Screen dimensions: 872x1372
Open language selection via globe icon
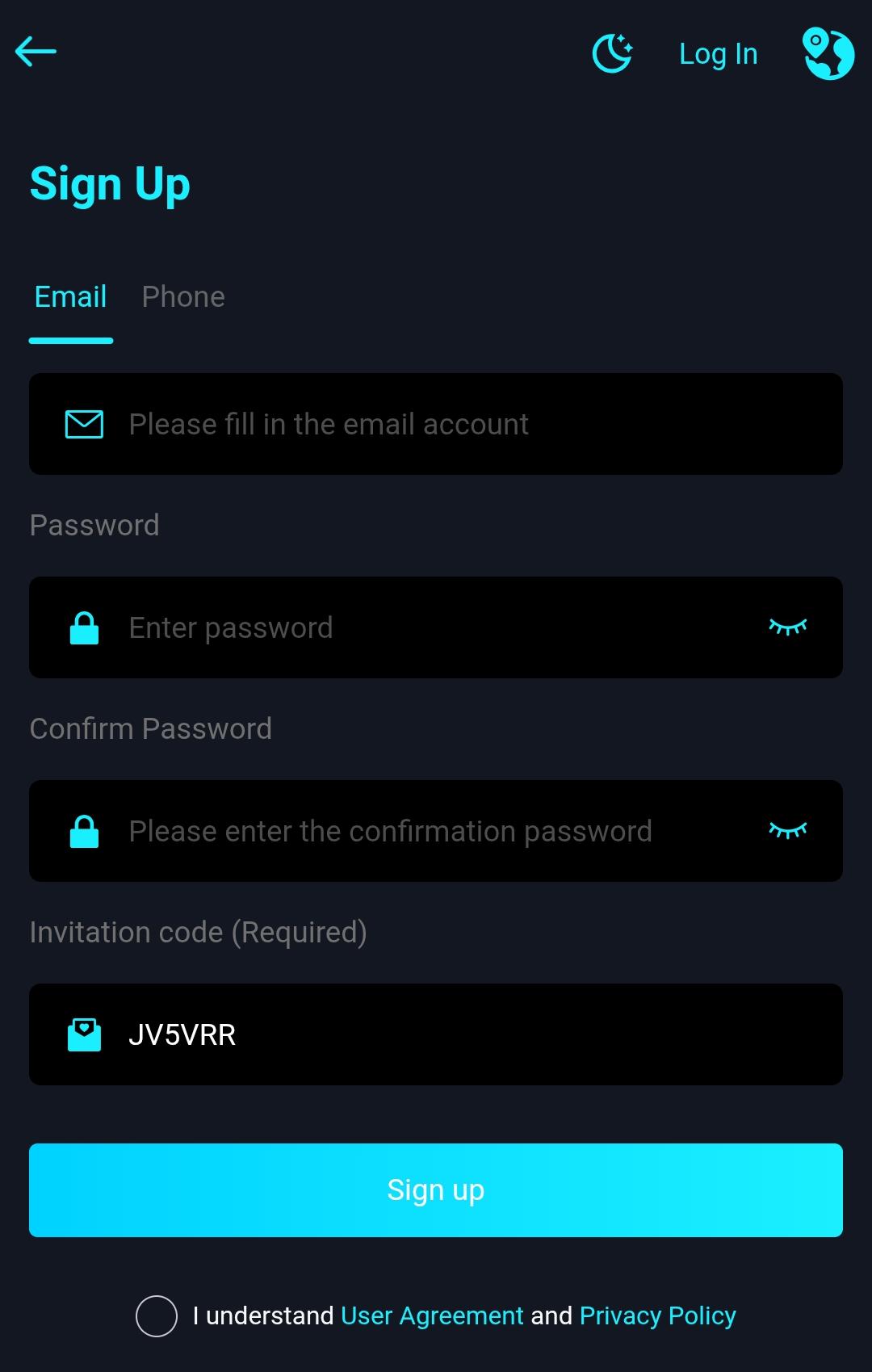[828, 53]
